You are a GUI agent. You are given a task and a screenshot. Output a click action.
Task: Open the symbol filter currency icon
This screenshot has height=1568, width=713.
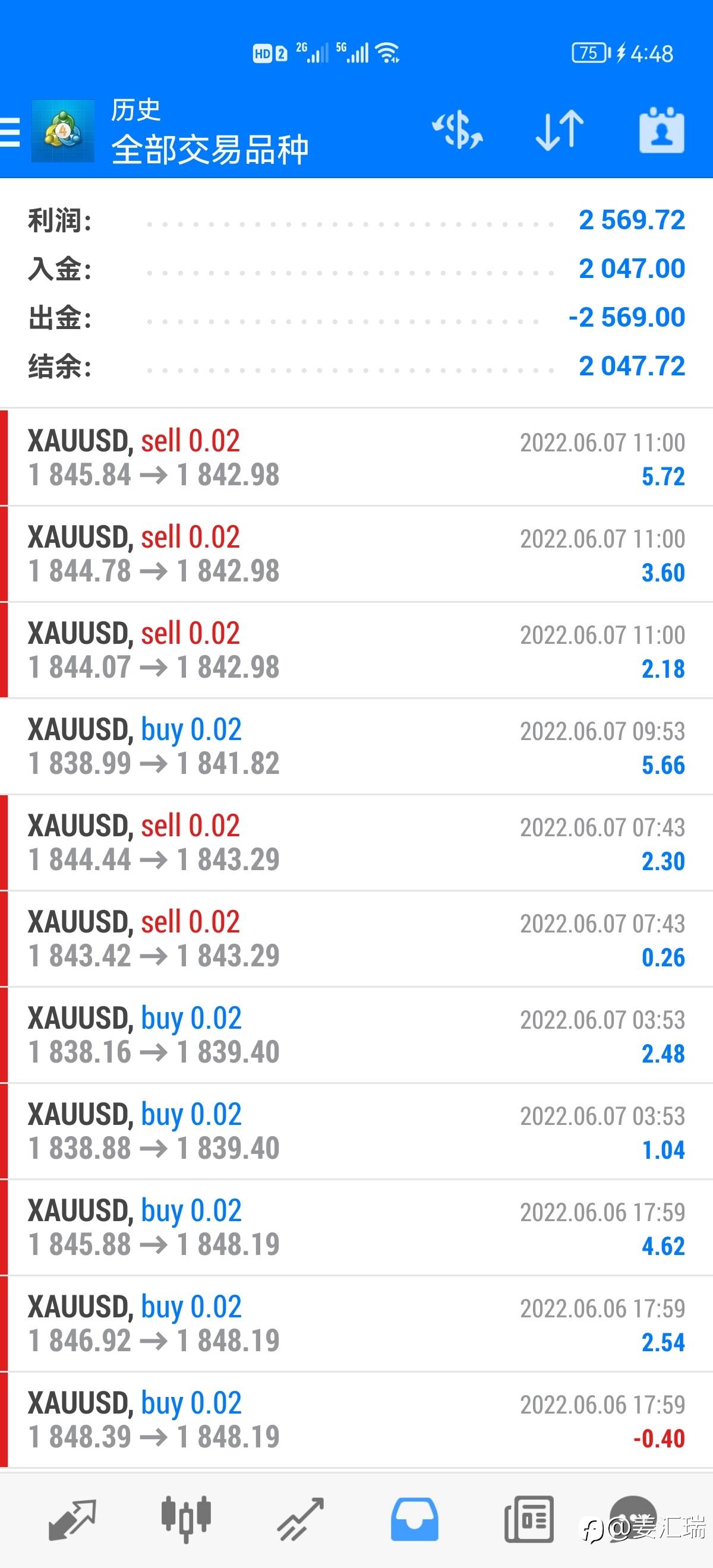[458, 130]
